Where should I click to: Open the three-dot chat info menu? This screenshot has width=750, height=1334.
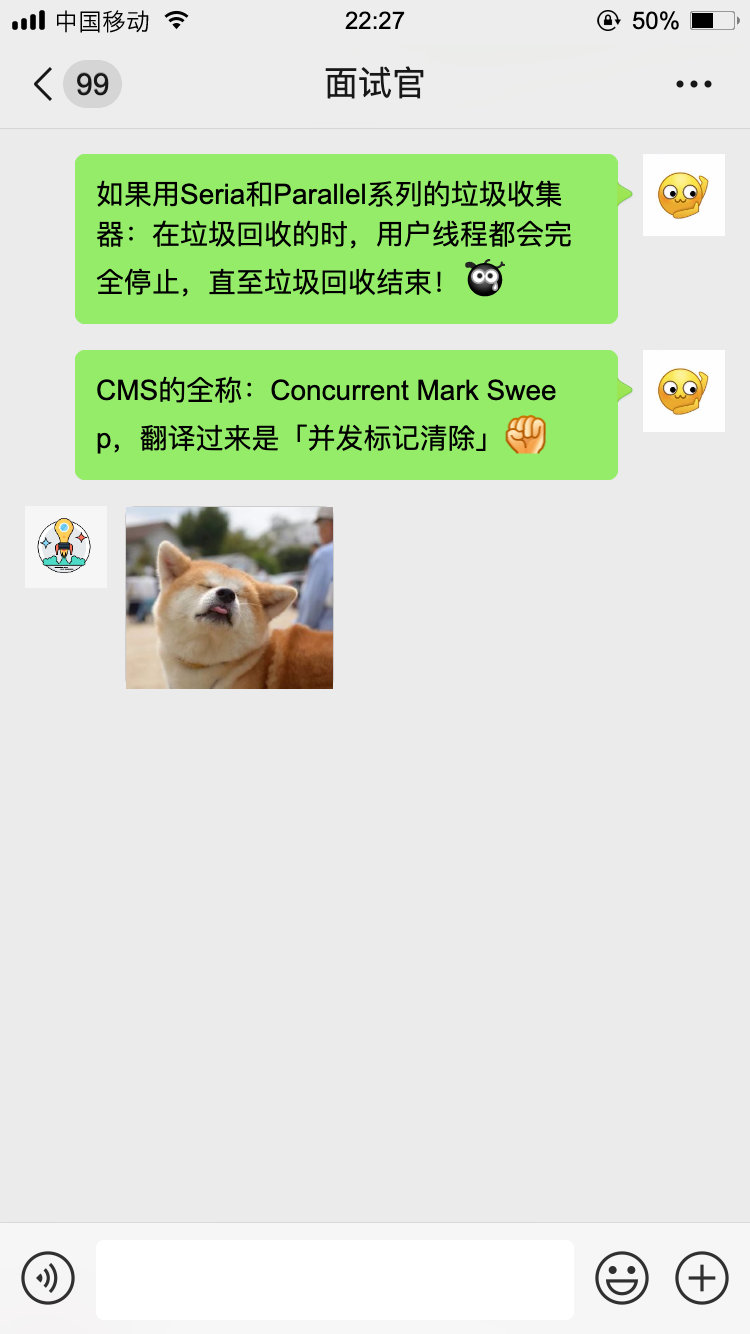coord(693,84)
